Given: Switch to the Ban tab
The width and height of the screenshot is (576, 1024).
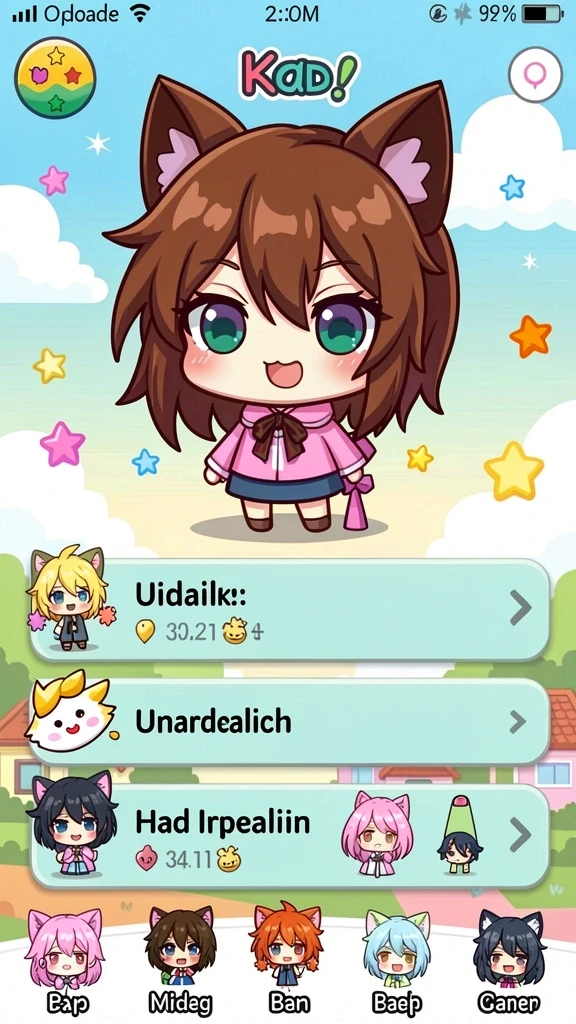Looking at the screenshot, I should [288, 959].
